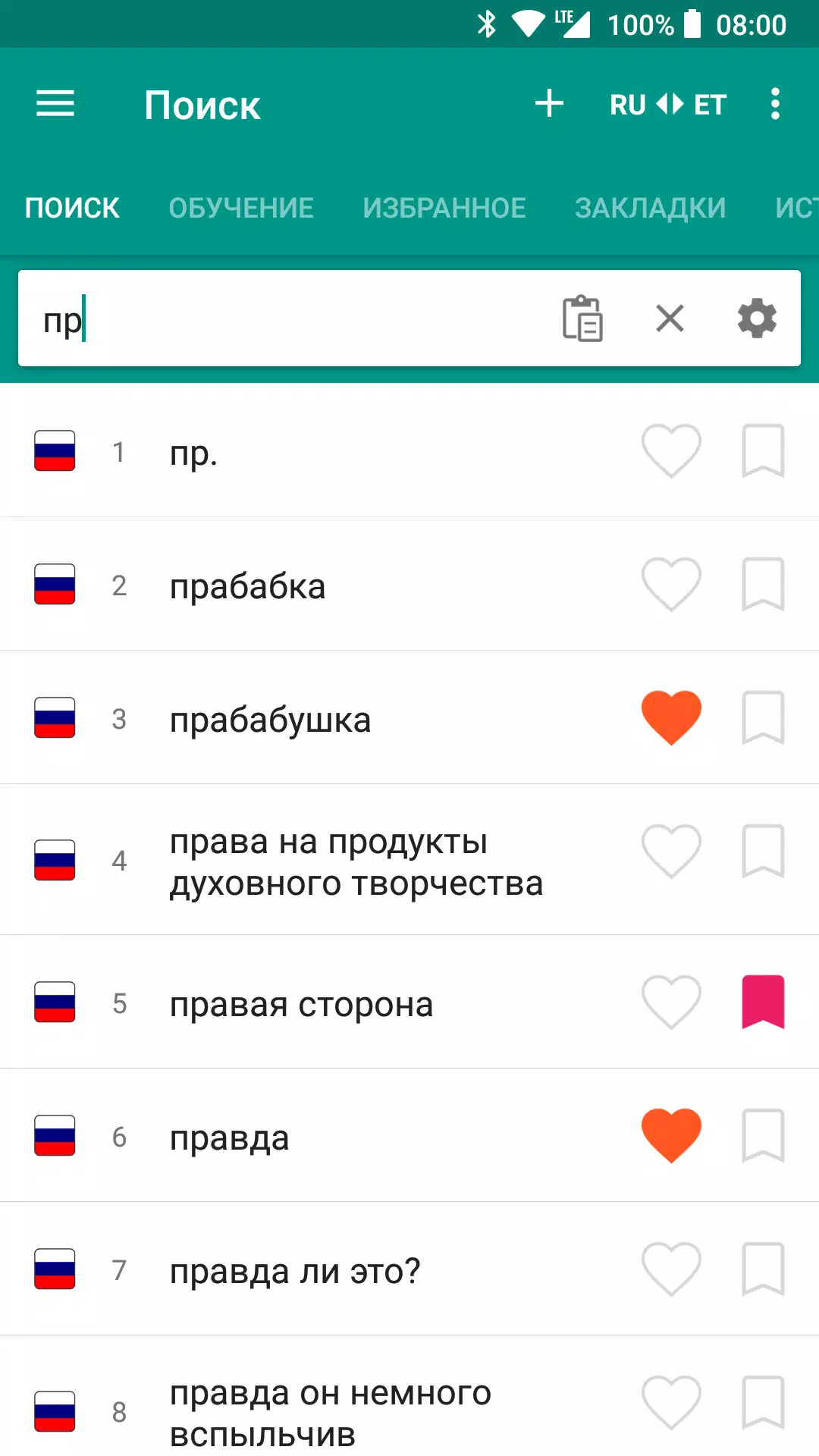Clear the search field text

(670, 318)
